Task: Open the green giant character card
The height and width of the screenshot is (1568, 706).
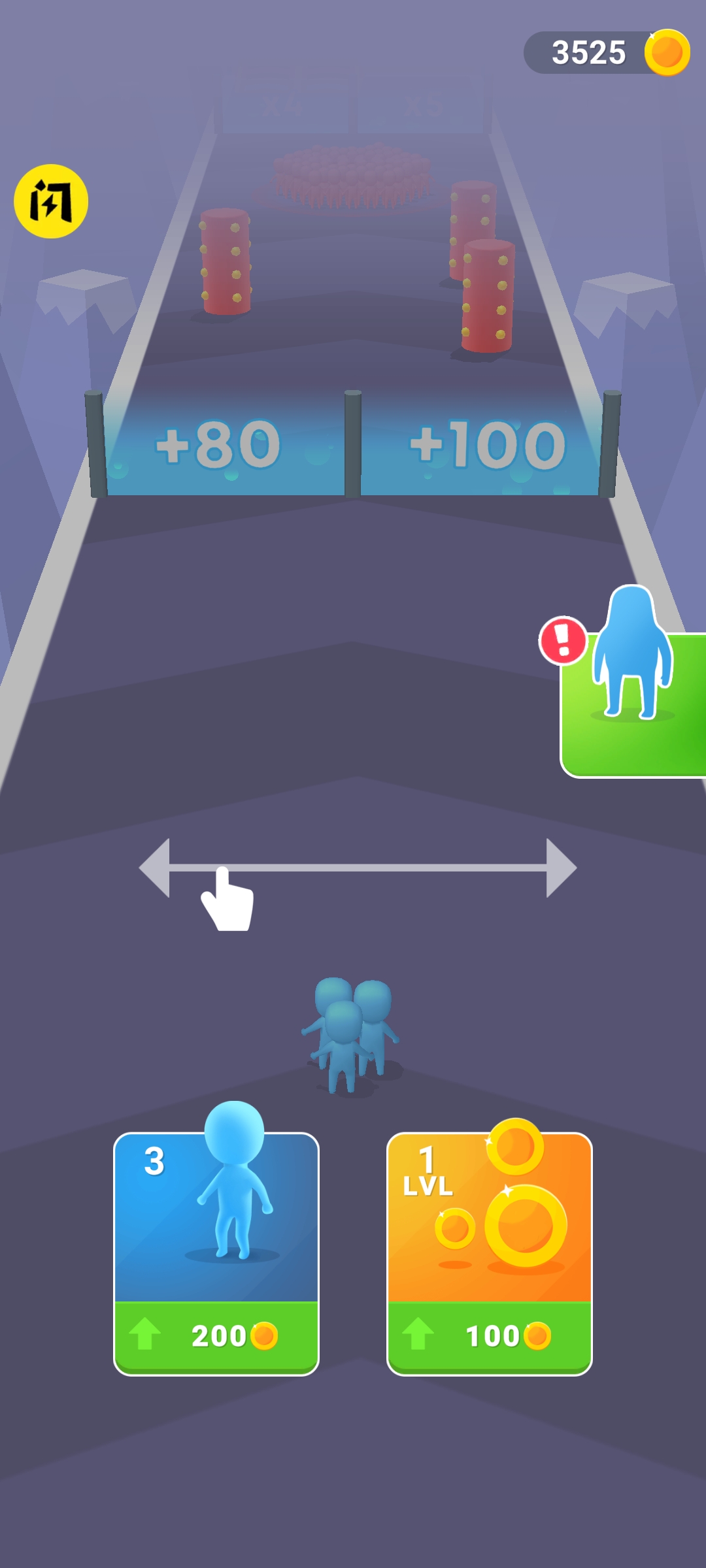Action: (x=633, y=706)
